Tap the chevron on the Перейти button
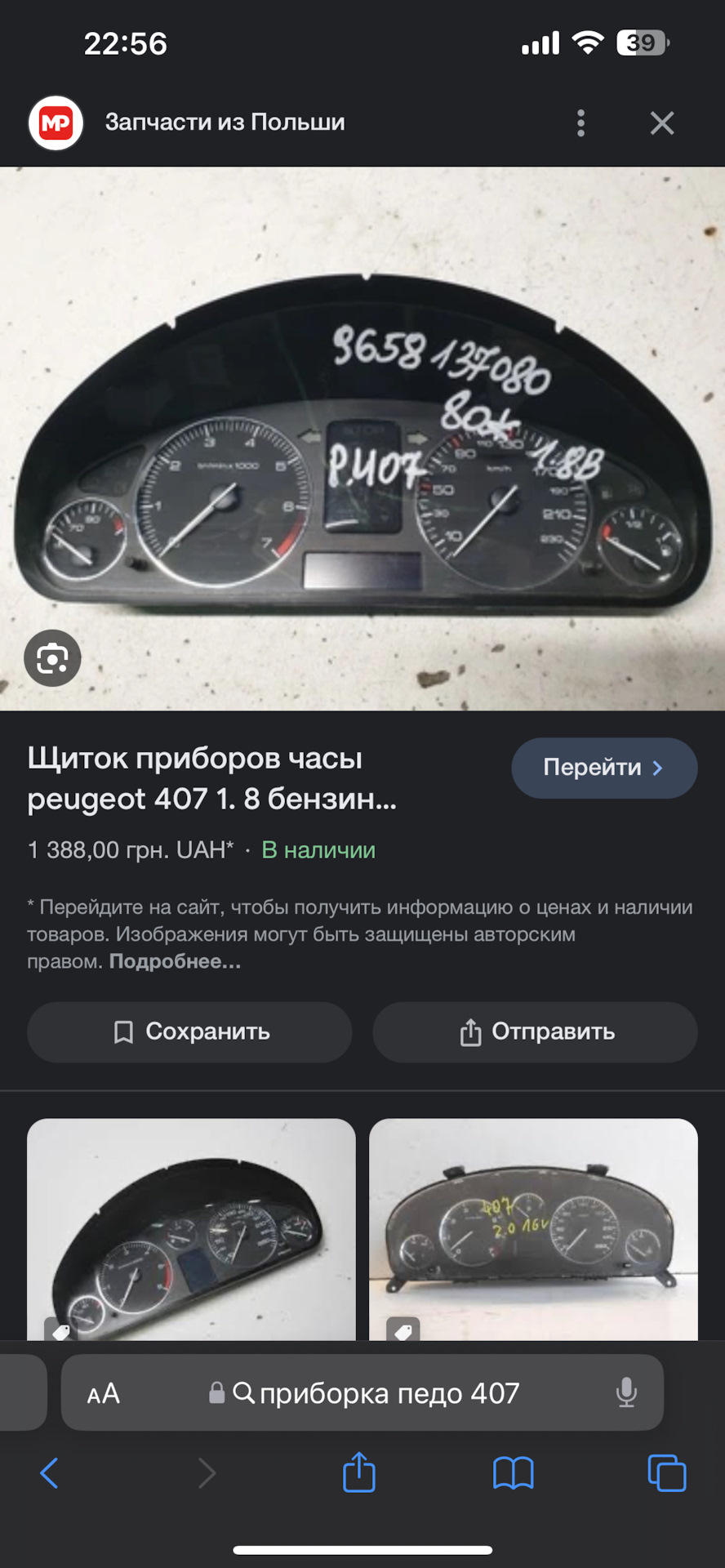725x1568 pixels. 658,768
